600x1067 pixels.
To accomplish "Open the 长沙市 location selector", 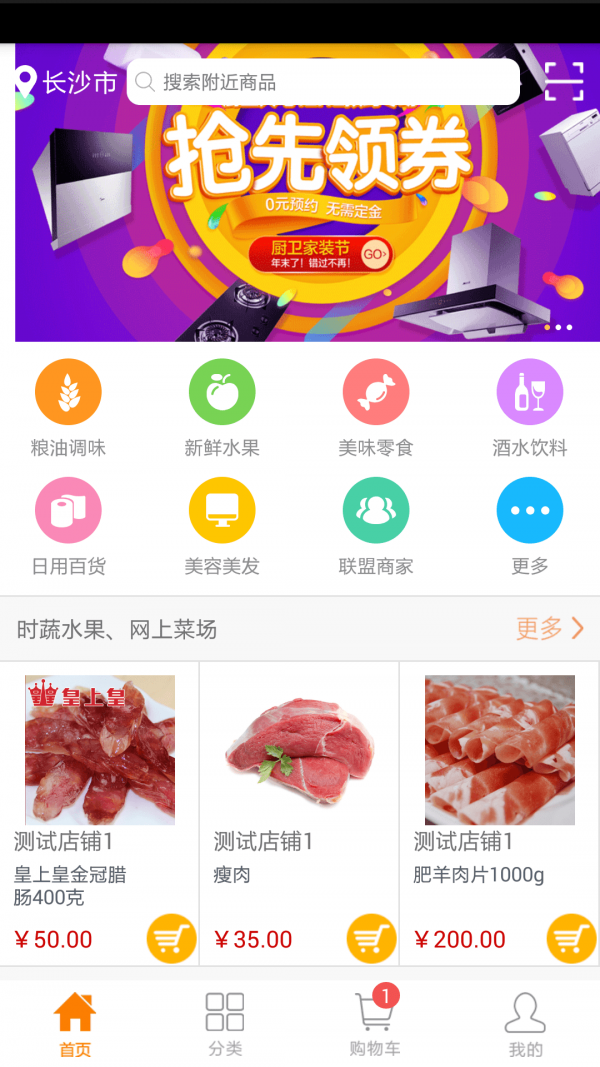I will (66, 82).
